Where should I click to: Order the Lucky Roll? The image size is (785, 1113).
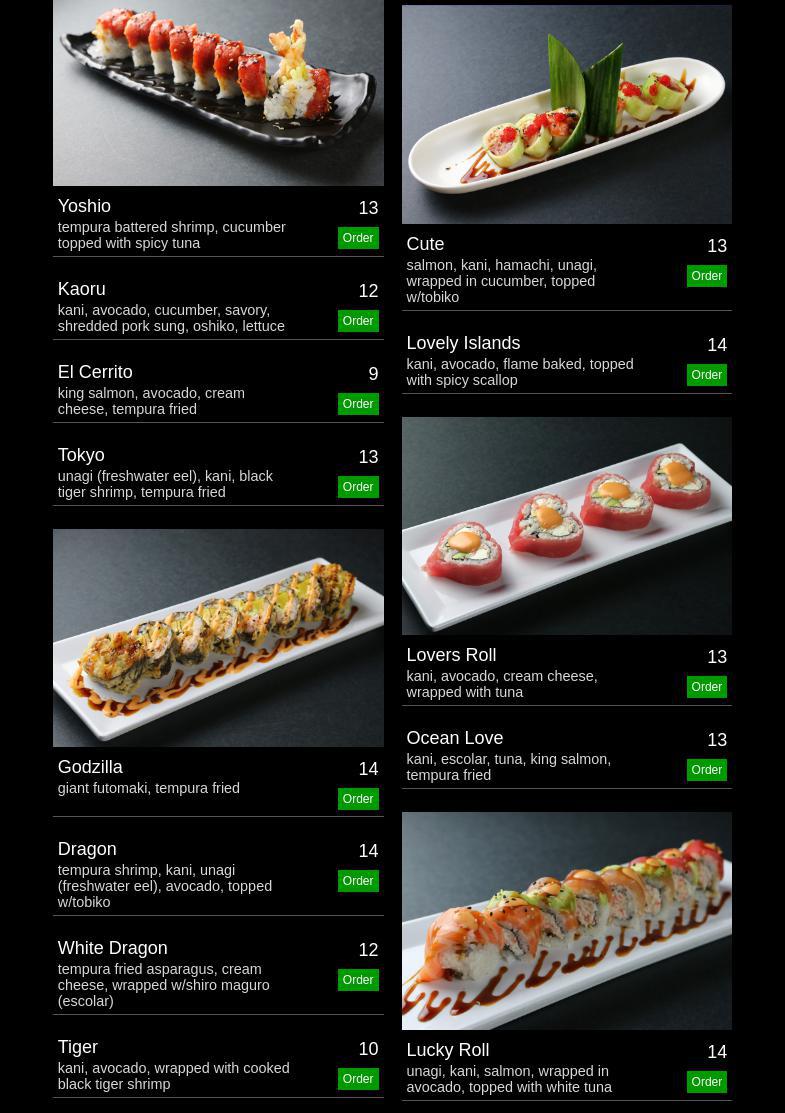coord(706,1082)
